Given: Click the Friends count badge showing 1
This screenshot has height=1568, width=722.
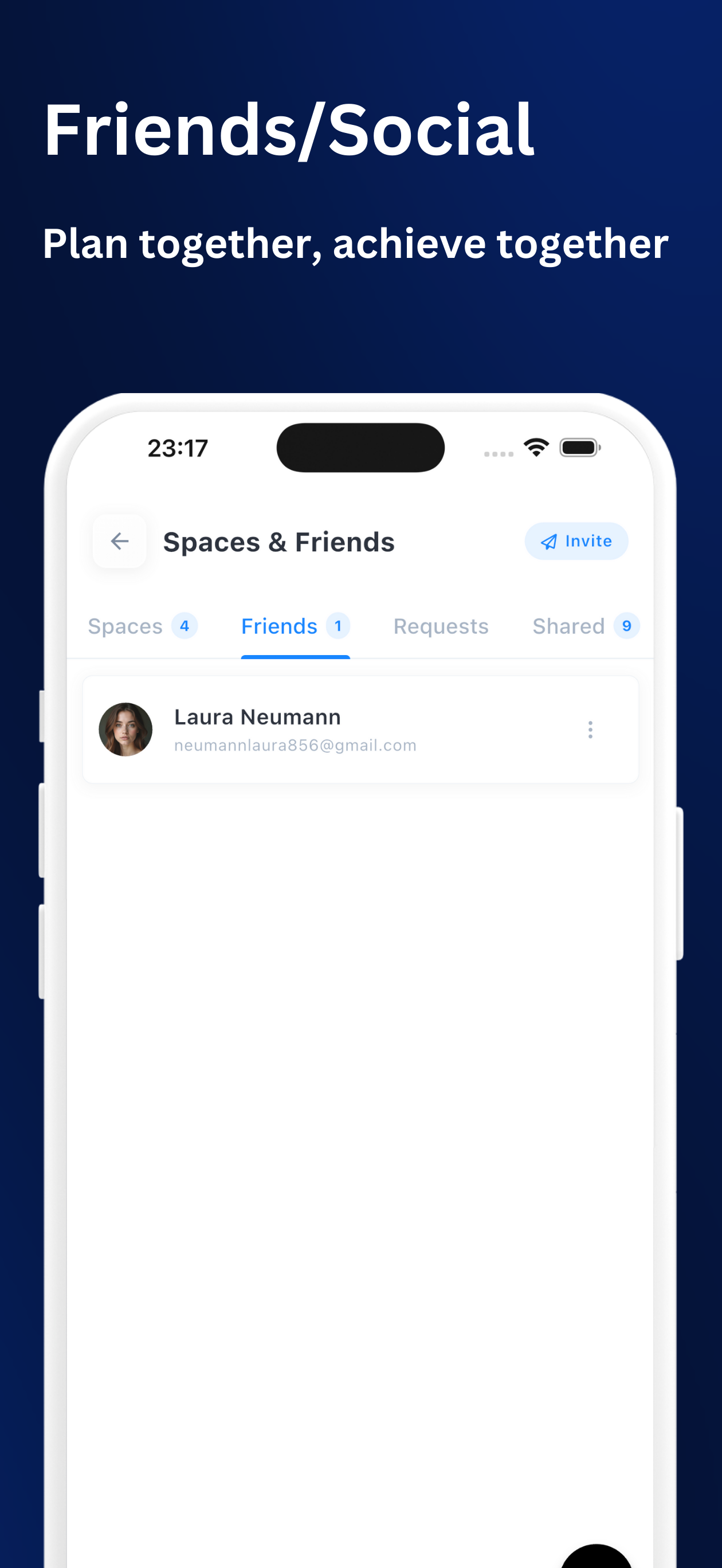Looking at the screenshot, I should click(x=338, y=626).
